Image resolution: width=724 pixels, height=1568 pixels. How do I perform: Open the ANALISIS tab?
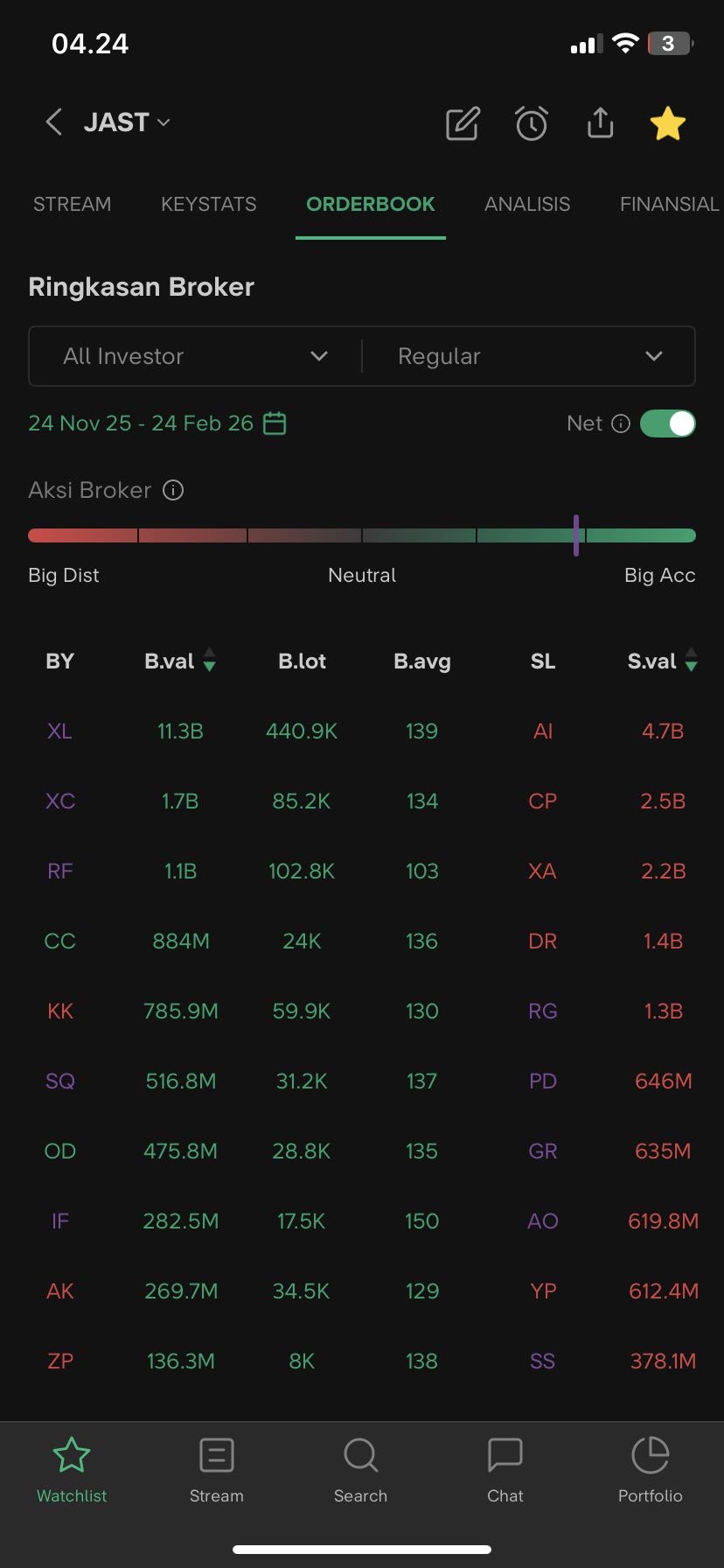tap(527, 204)
